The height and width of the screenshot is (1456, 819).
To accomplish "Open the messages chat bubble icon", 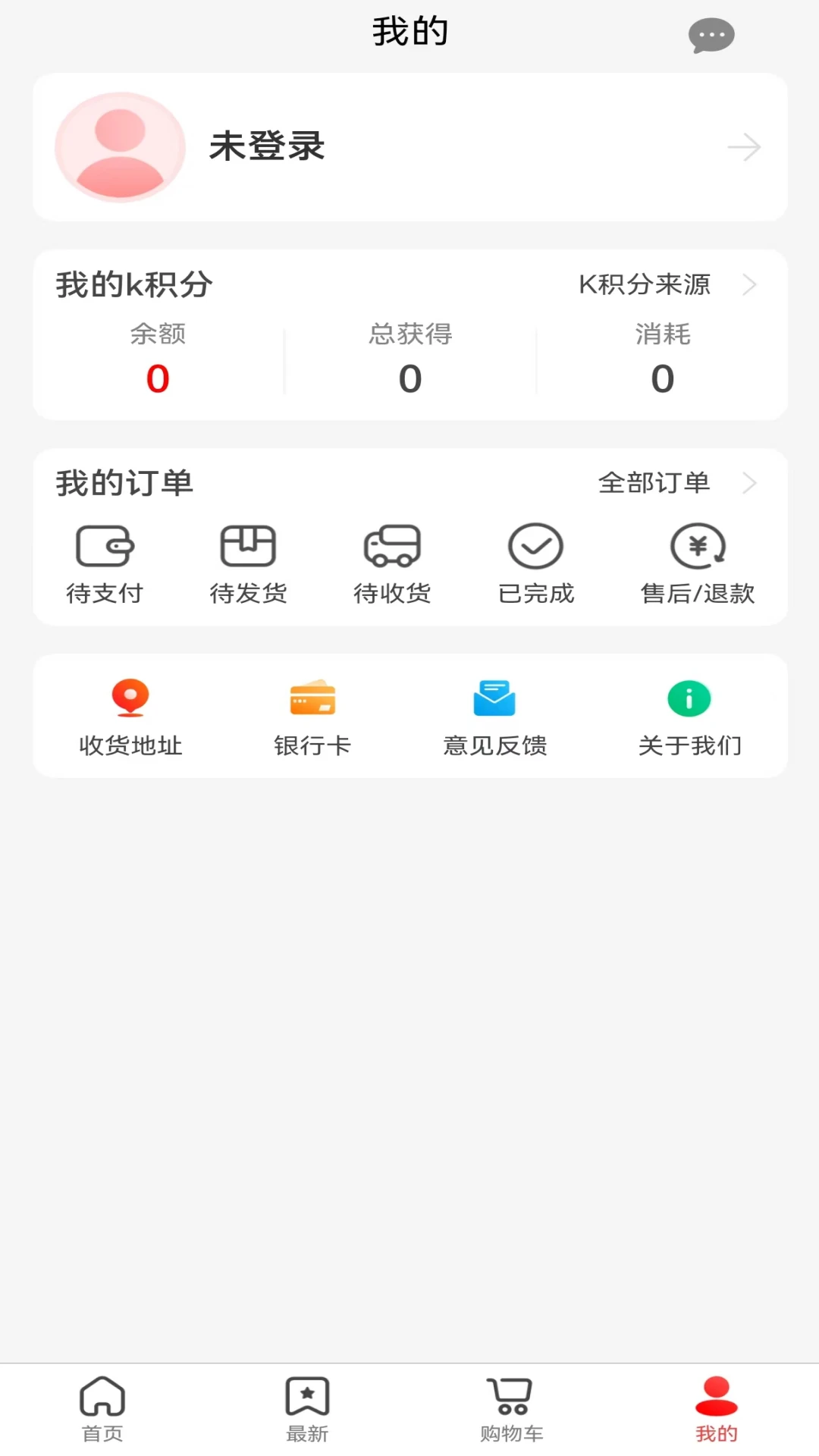I will [x=711, y=35].
